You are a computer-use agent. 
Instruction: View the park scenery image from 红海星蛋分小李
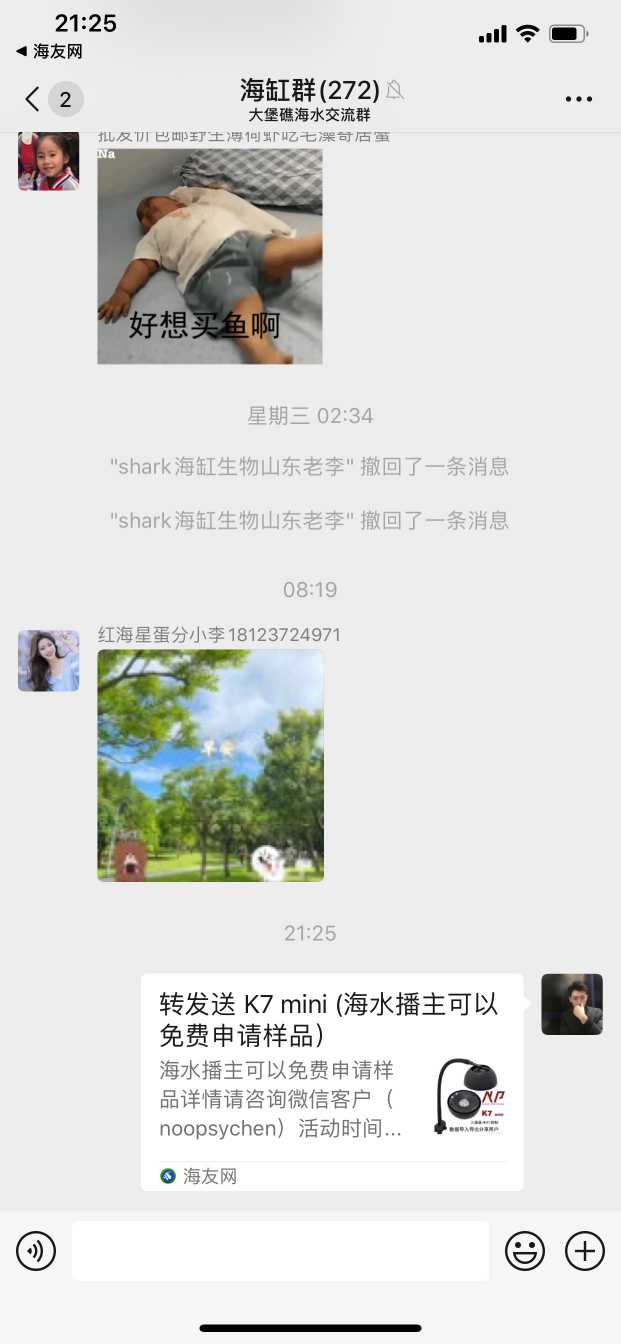tap(210, 765)
